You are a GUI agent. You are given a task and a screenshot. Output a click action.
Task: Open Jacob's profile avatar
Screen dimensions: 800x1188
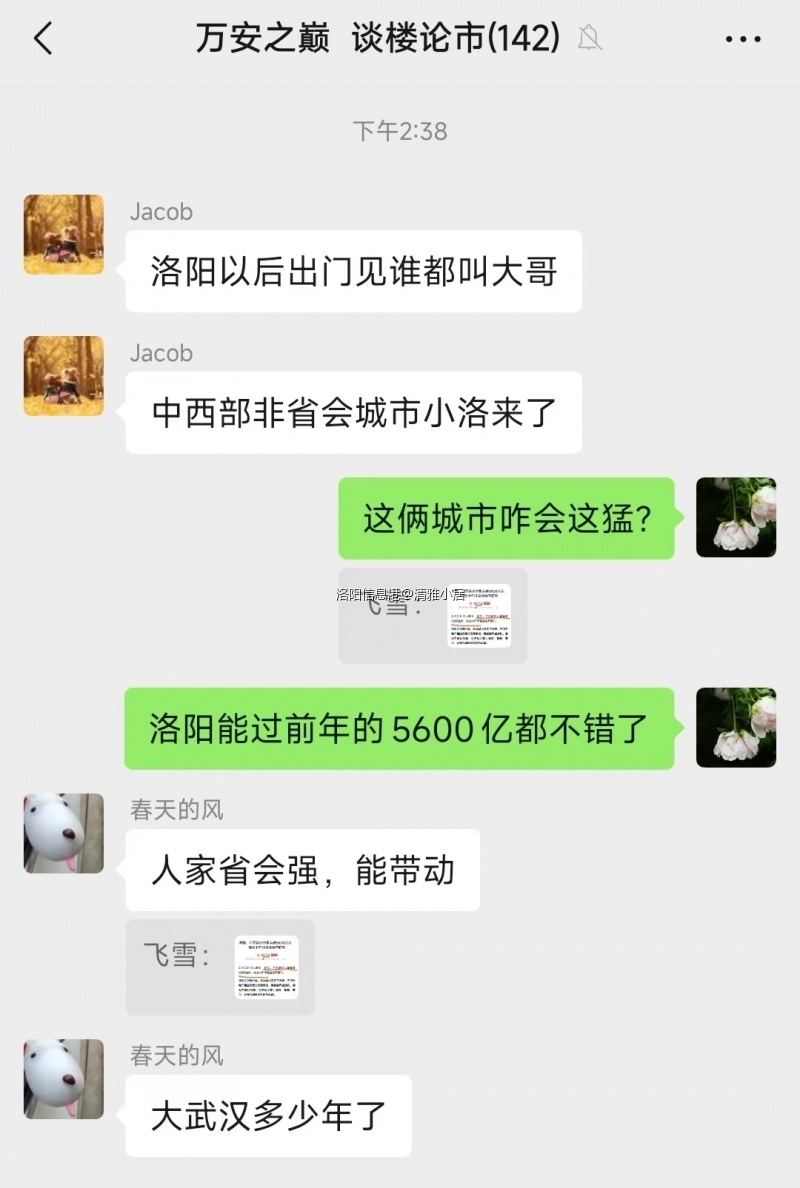[x=63, y=234]
